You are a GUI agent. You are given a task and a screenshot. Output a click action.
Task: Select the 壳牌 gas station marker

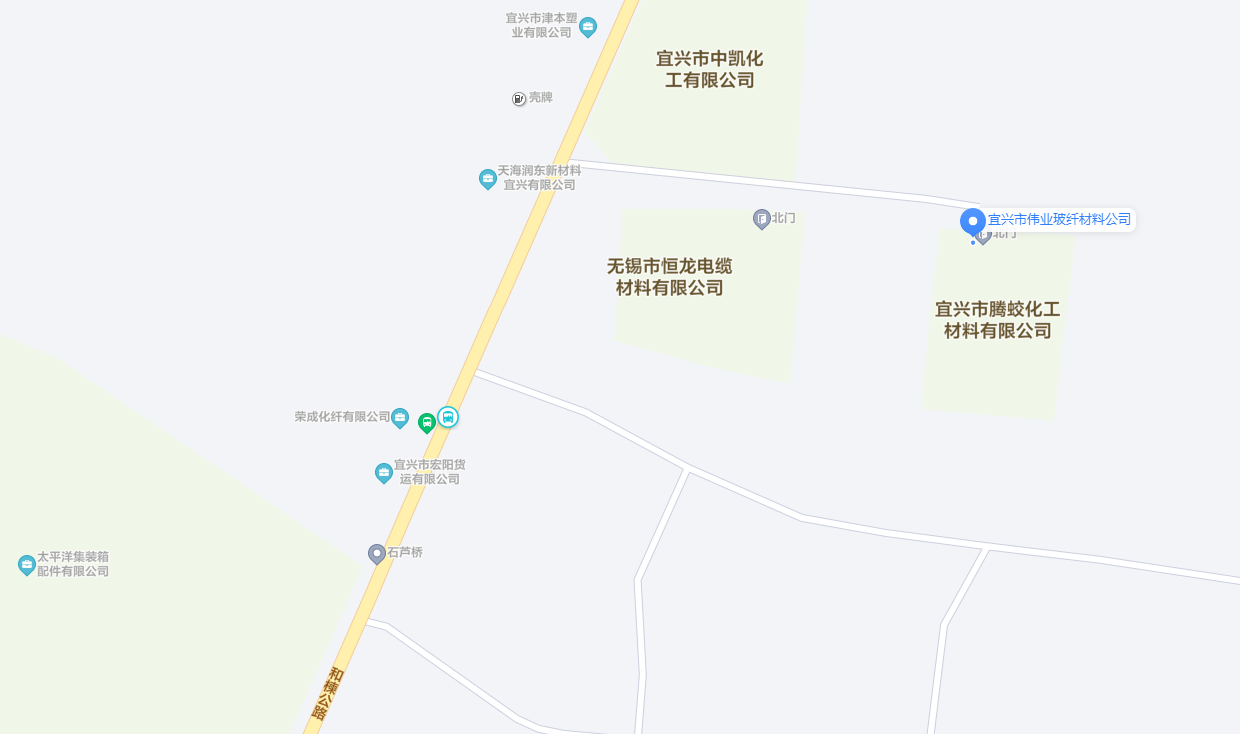click(x=519, y=99)
